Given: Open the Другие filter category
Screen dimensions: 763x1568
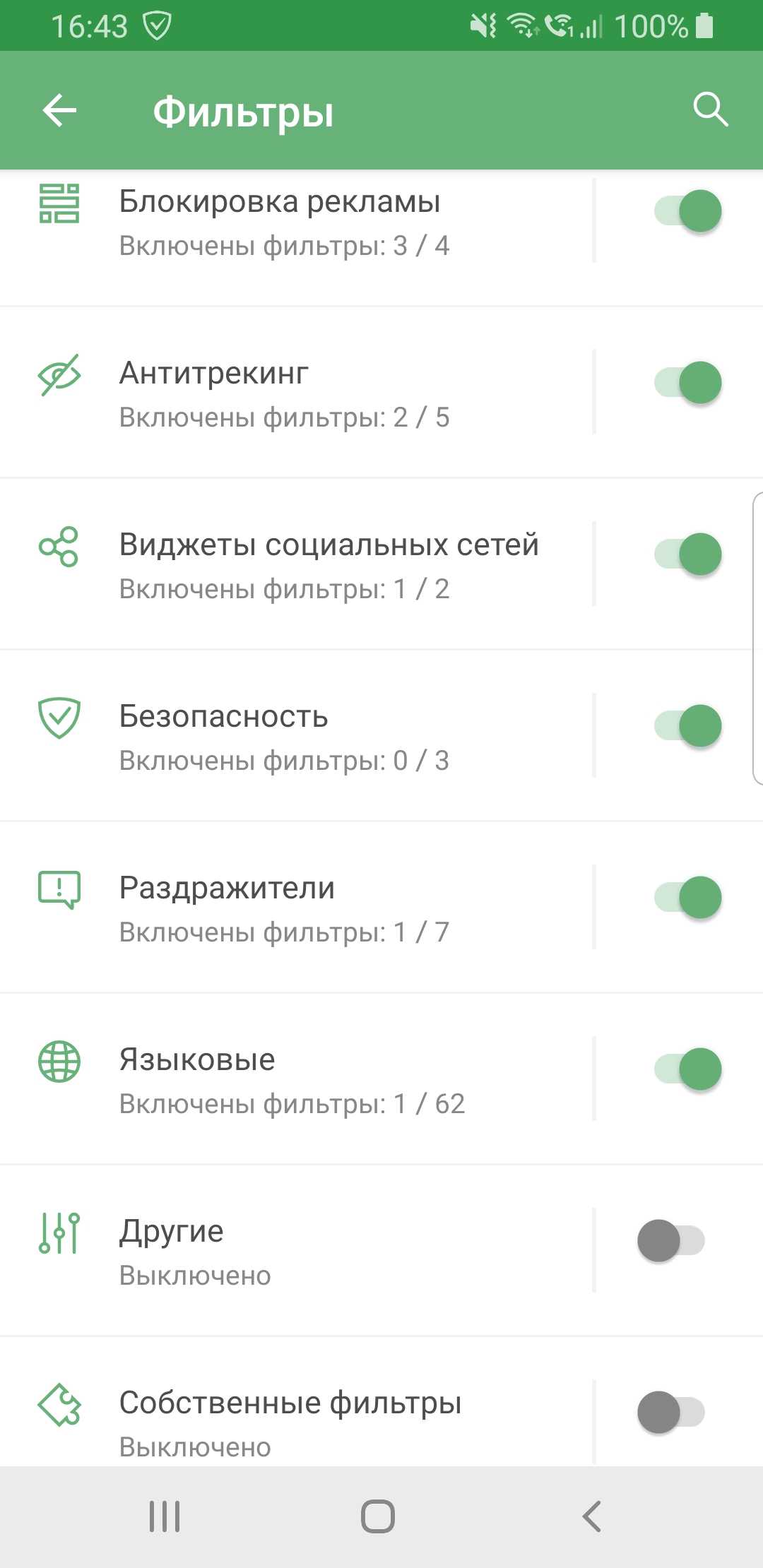Looking at the screenshot, I should (297, 1251).
